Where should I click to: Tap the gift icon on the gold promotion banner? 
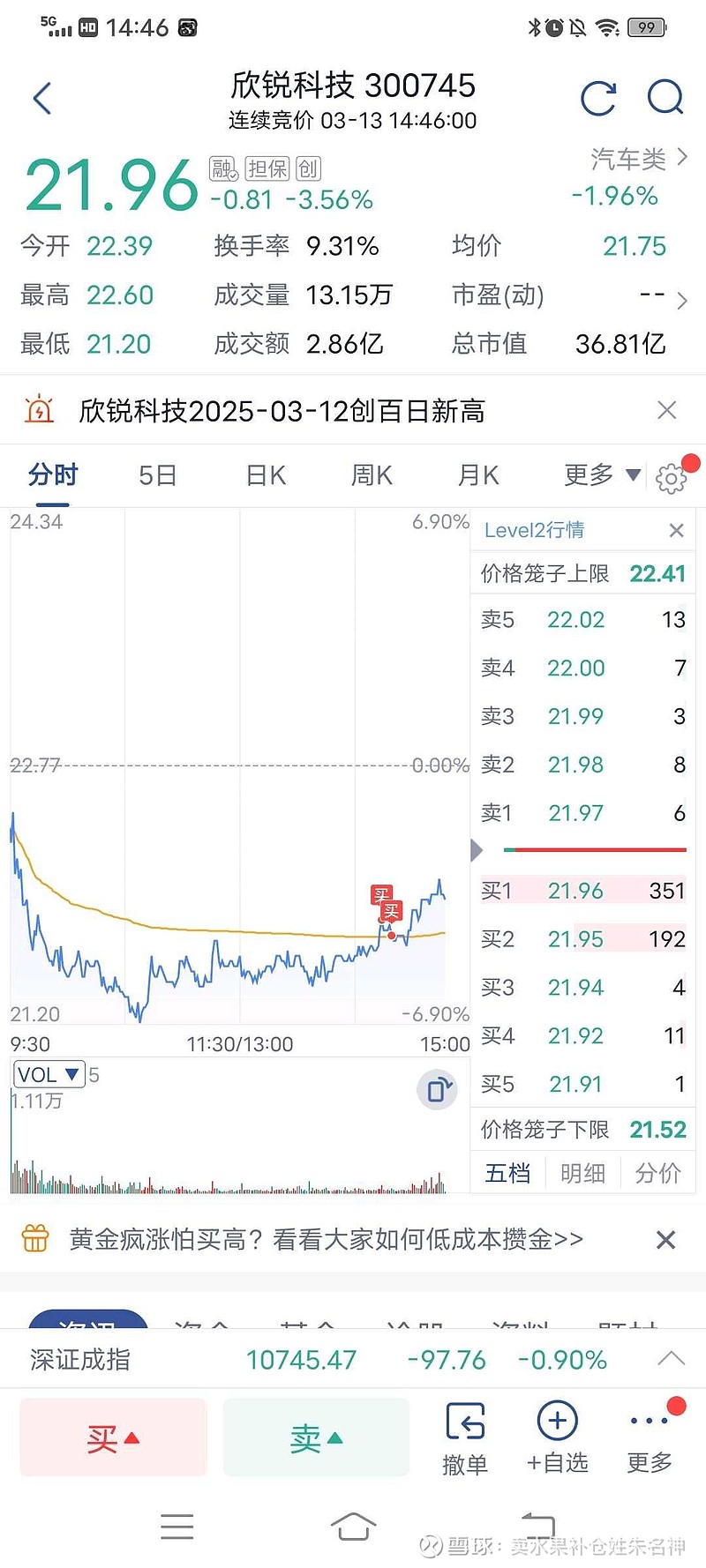[x=34, y=1239]
